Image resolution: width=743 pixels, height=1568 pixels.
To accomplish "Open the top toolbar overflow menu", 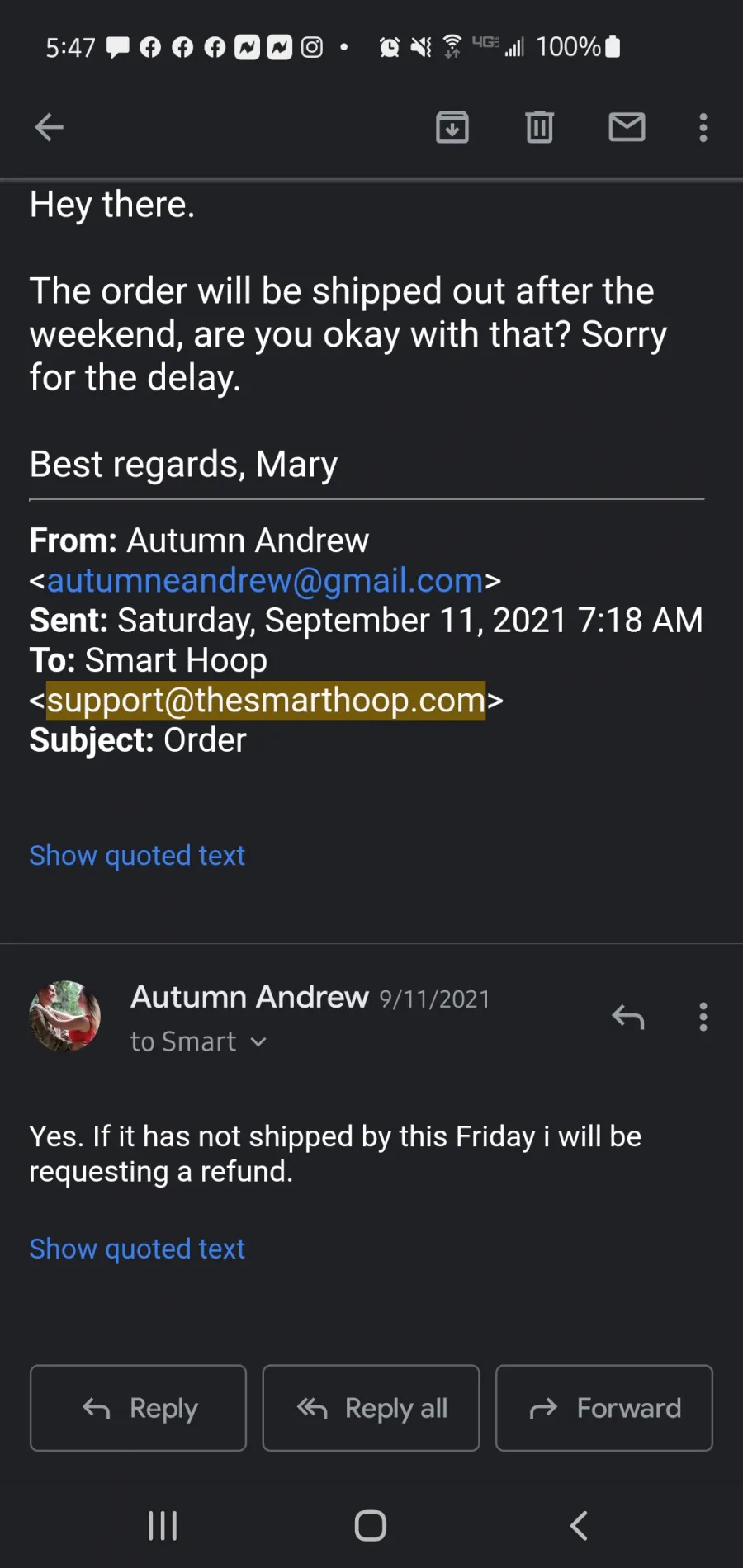I will 703,127.
